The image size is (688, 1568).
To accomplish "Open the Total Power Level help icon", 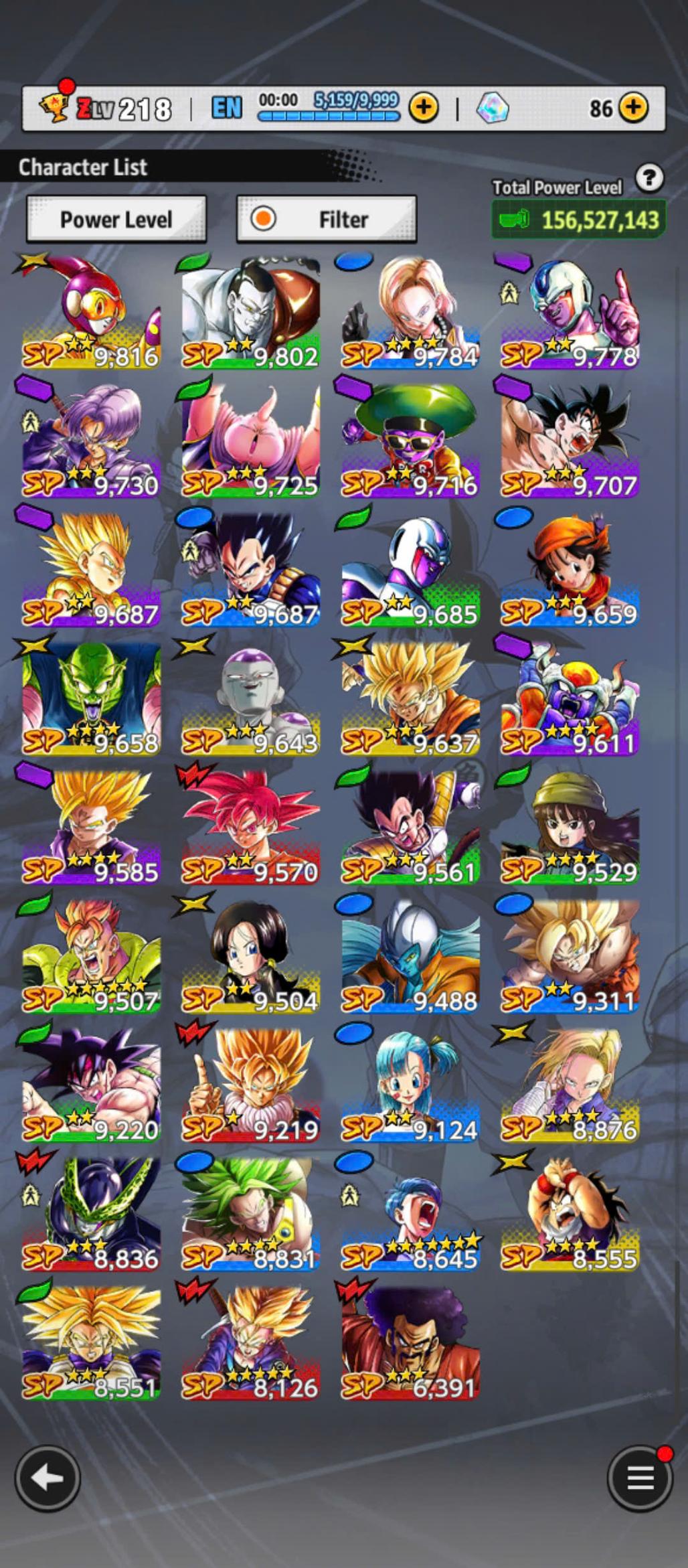I will tap(649, 178).
